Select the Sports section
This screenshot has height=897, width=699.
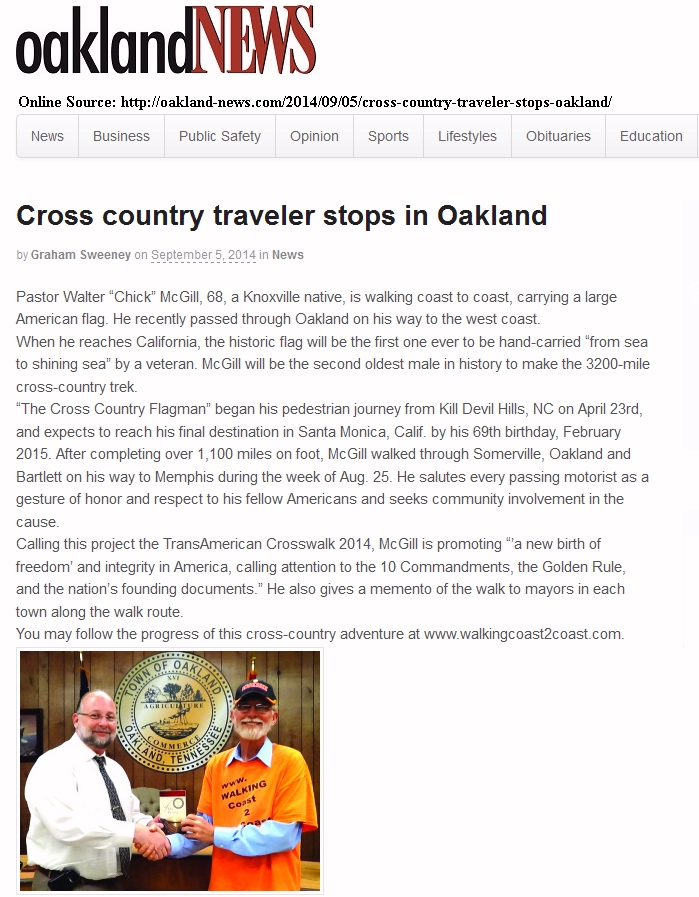(388, 136)
